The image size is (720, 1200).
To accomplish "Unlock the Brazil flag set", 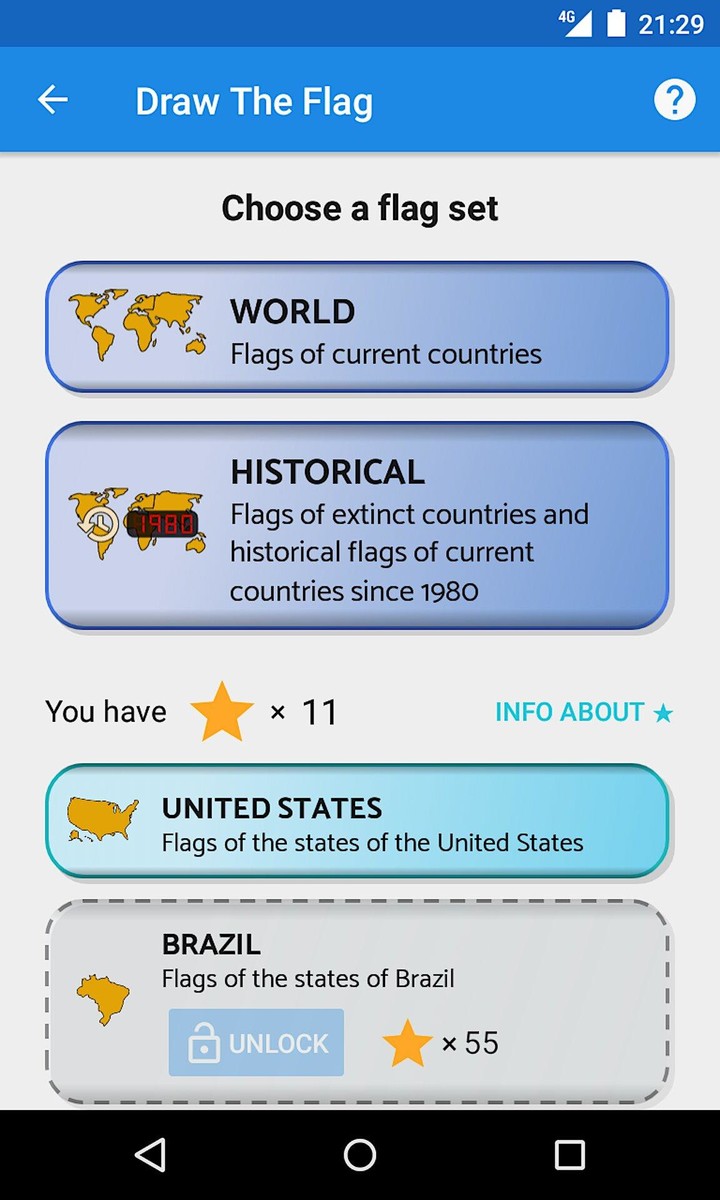I will [x=256, y=1043].
